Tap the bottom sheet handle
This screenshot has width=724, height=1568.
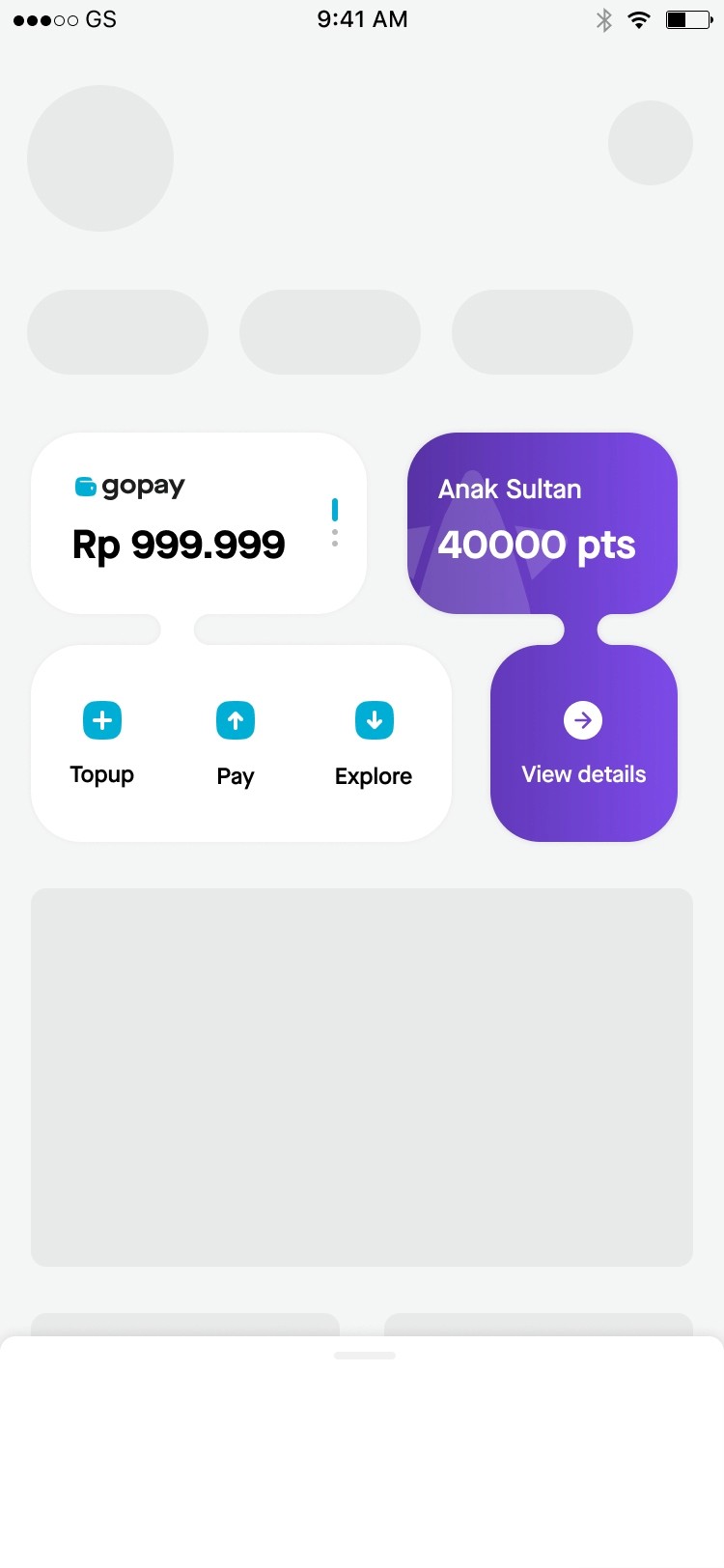365,1356
